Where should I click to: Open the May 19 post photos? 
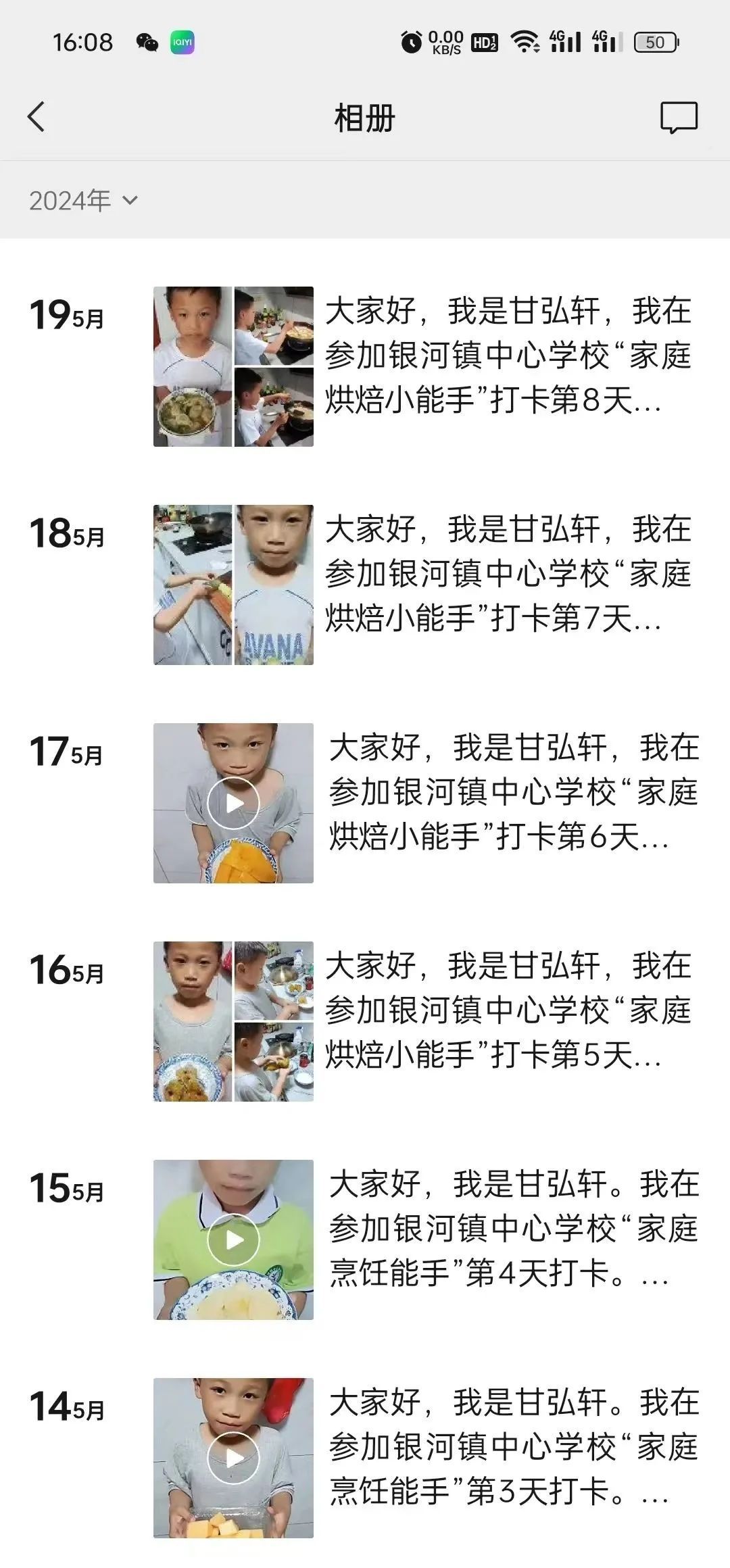coord(233,366)
